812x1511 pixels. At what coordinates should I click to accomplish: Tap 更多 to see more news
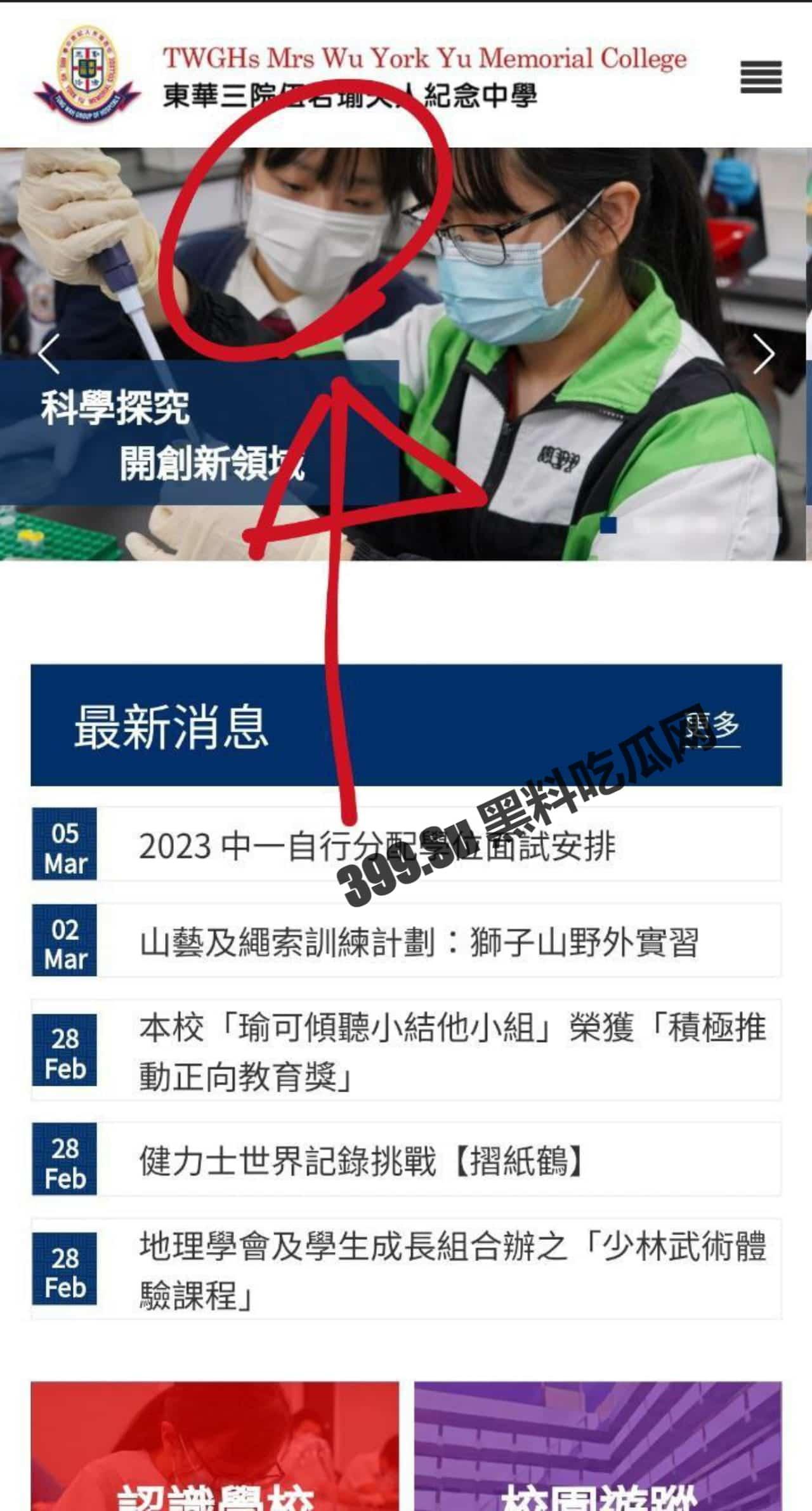pos(714,726)
